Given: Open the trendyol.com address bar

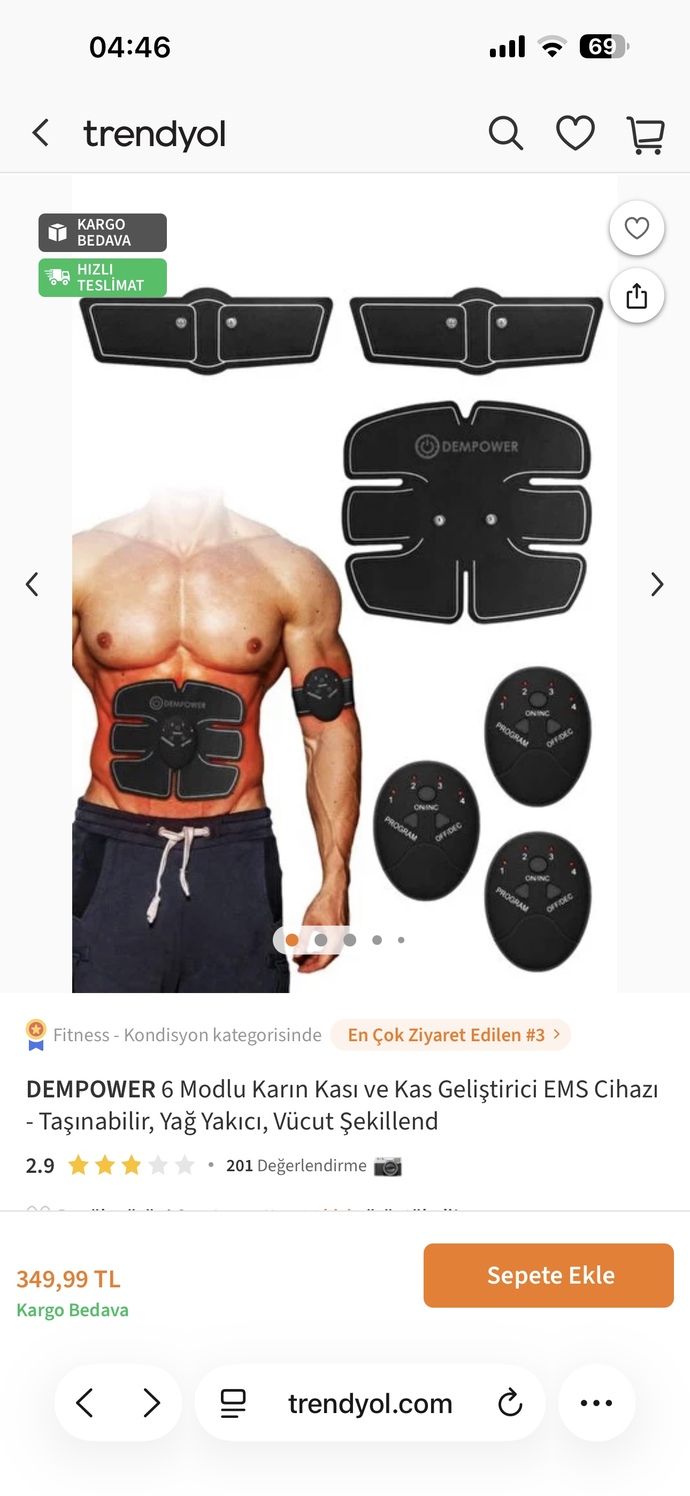Looking at the screenshot, I should [370, 1403].
